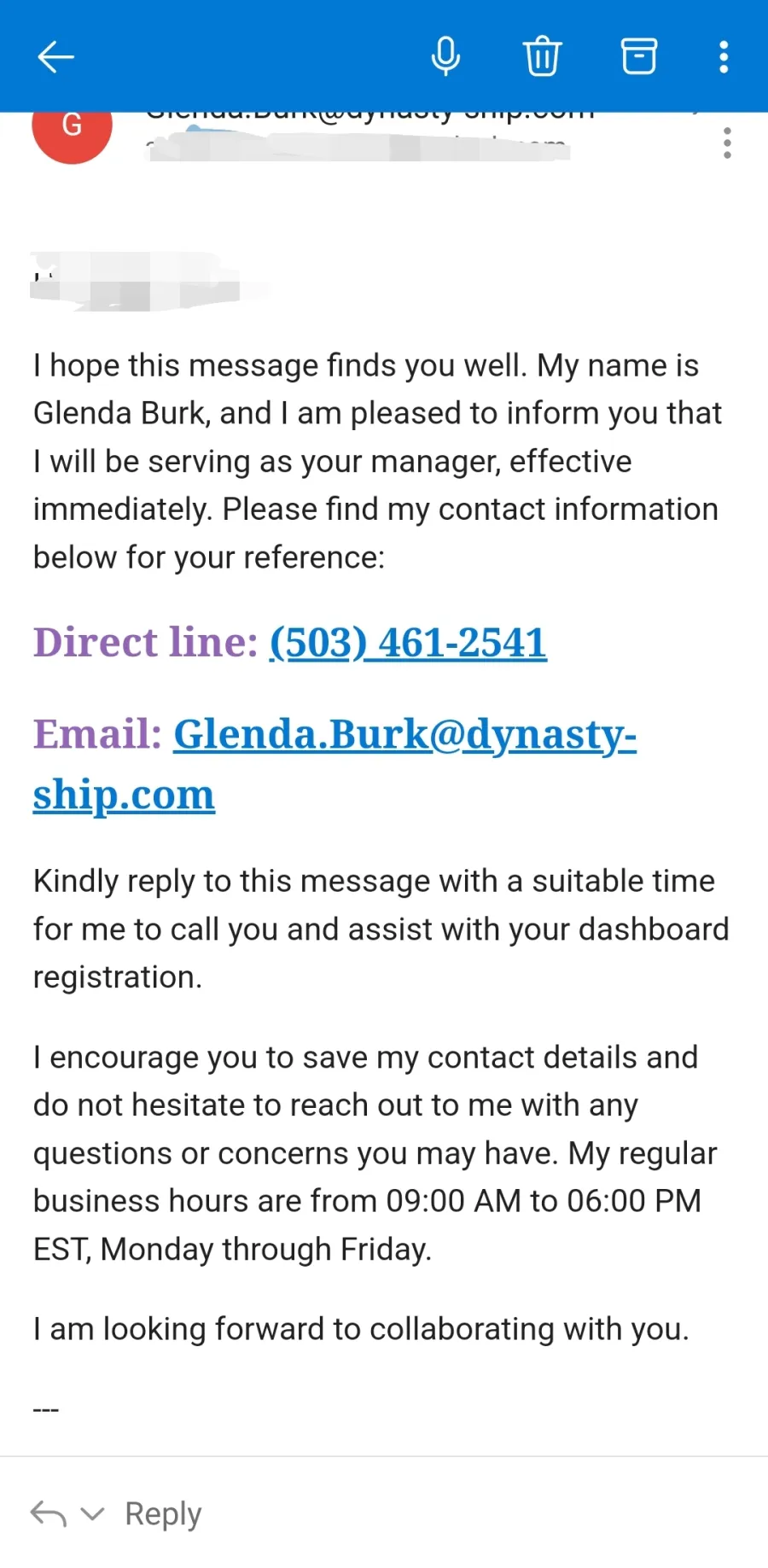
Task: Tap the sender's red G avatar
Action: click(73, 128)
